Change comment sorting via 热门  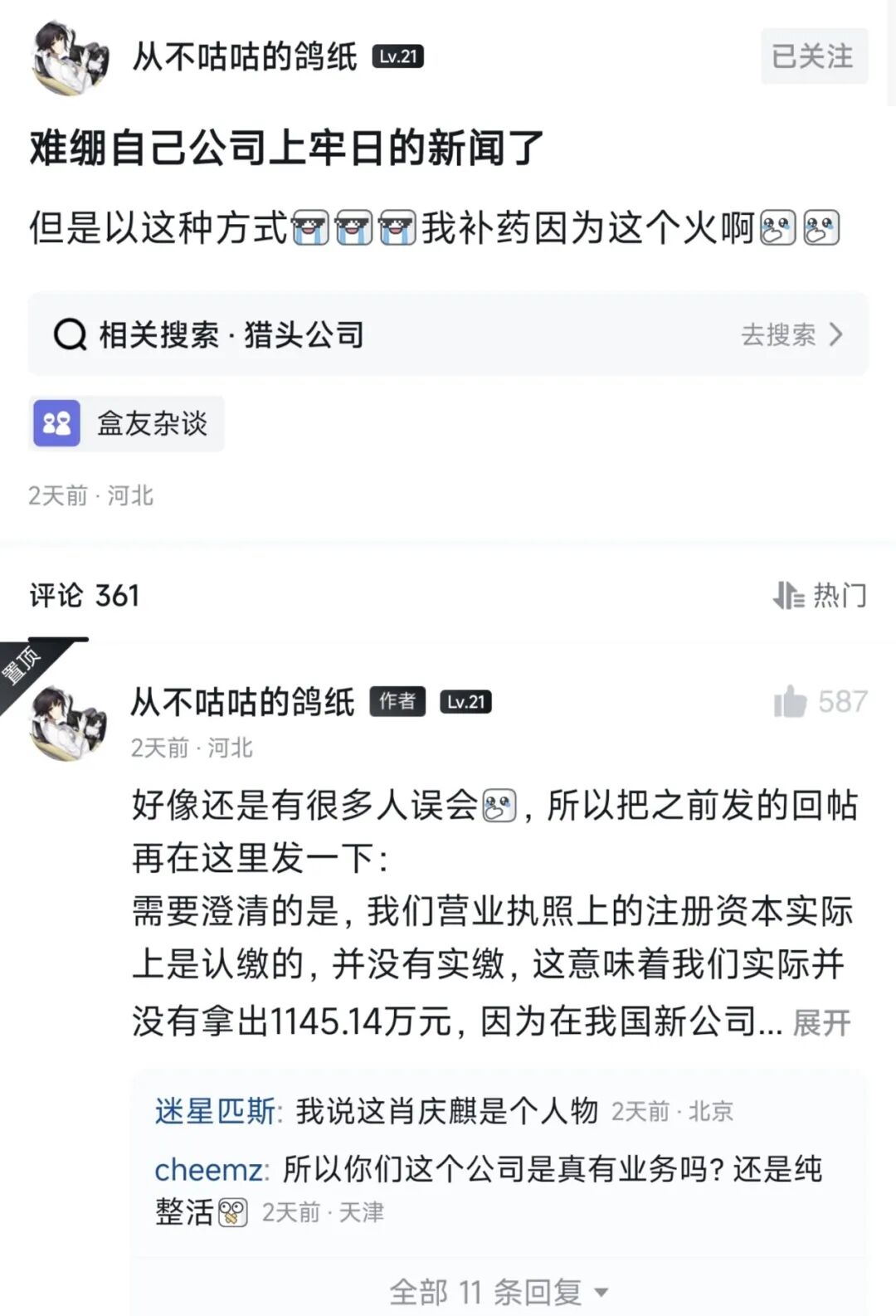click(820, 595)
